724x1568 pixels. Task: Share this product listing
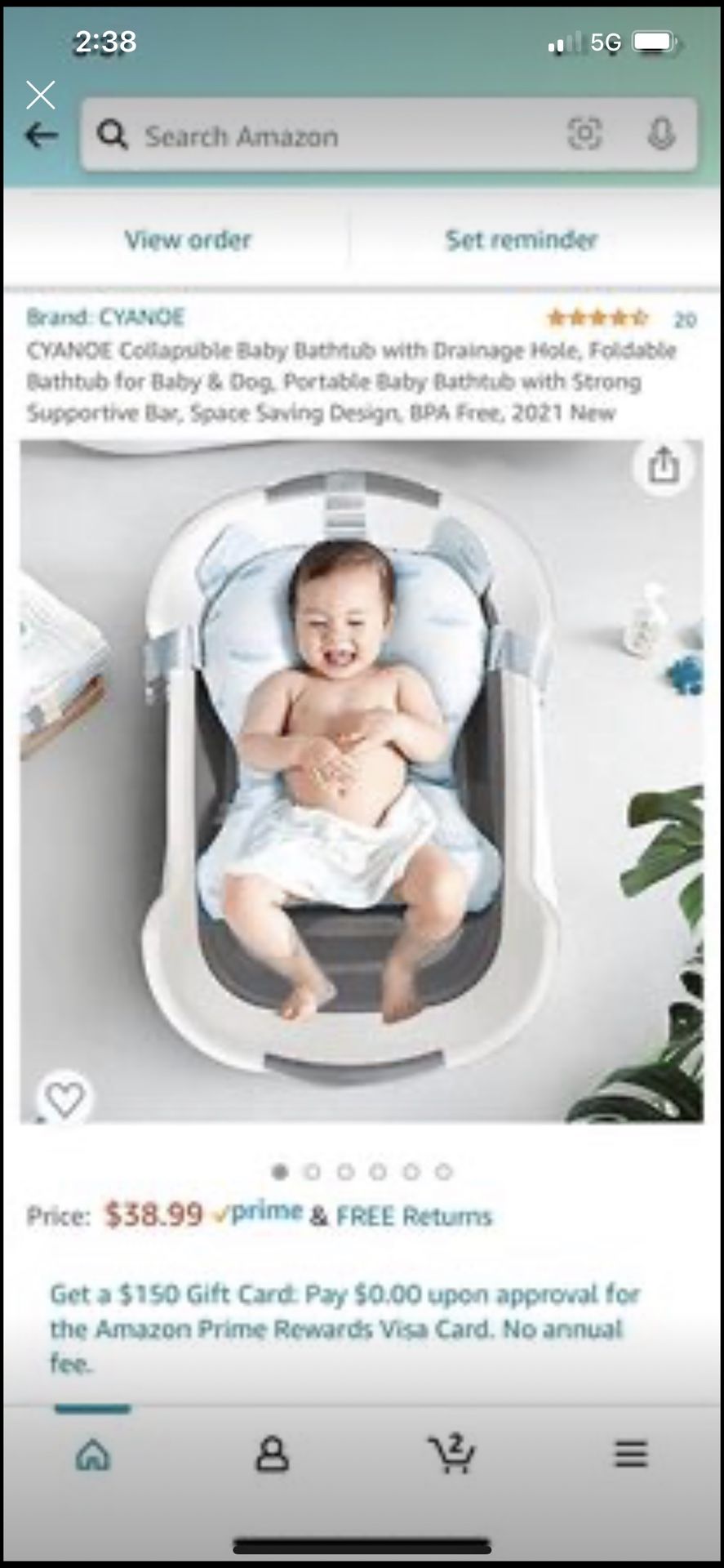[x=663, y=465]
